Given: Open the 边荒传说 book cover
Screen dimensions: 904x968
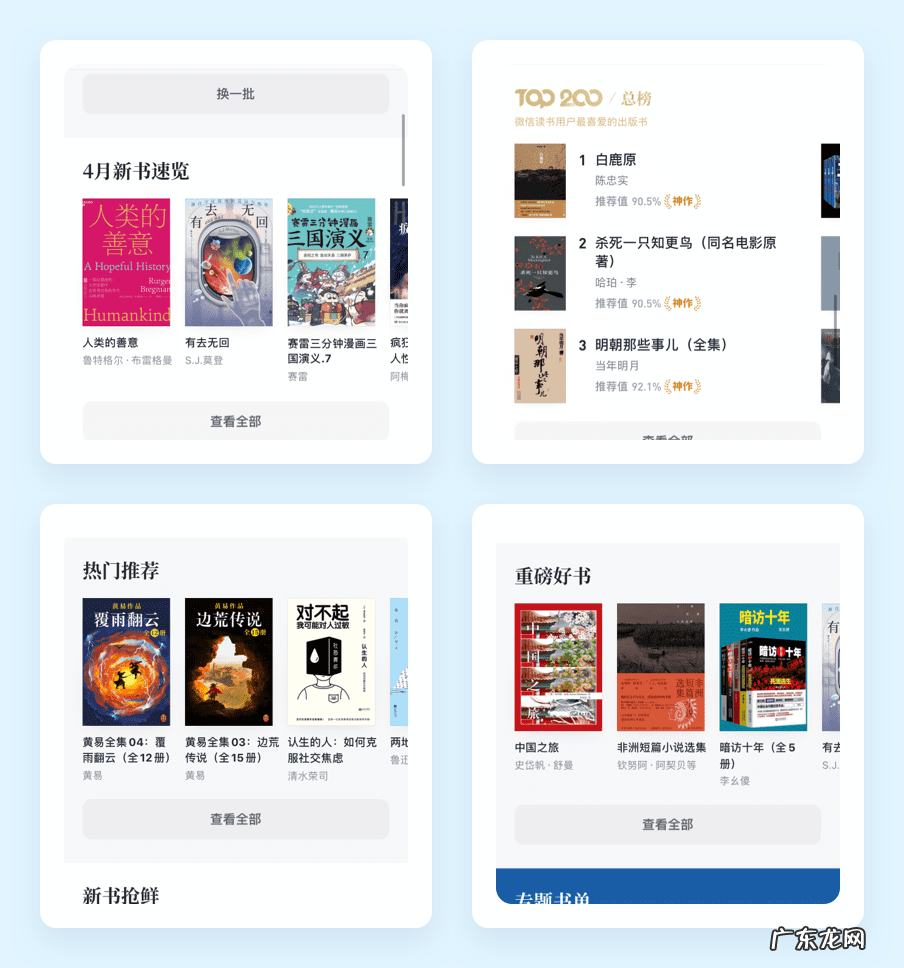Looking at the screenshot, I should click(229, 662).
